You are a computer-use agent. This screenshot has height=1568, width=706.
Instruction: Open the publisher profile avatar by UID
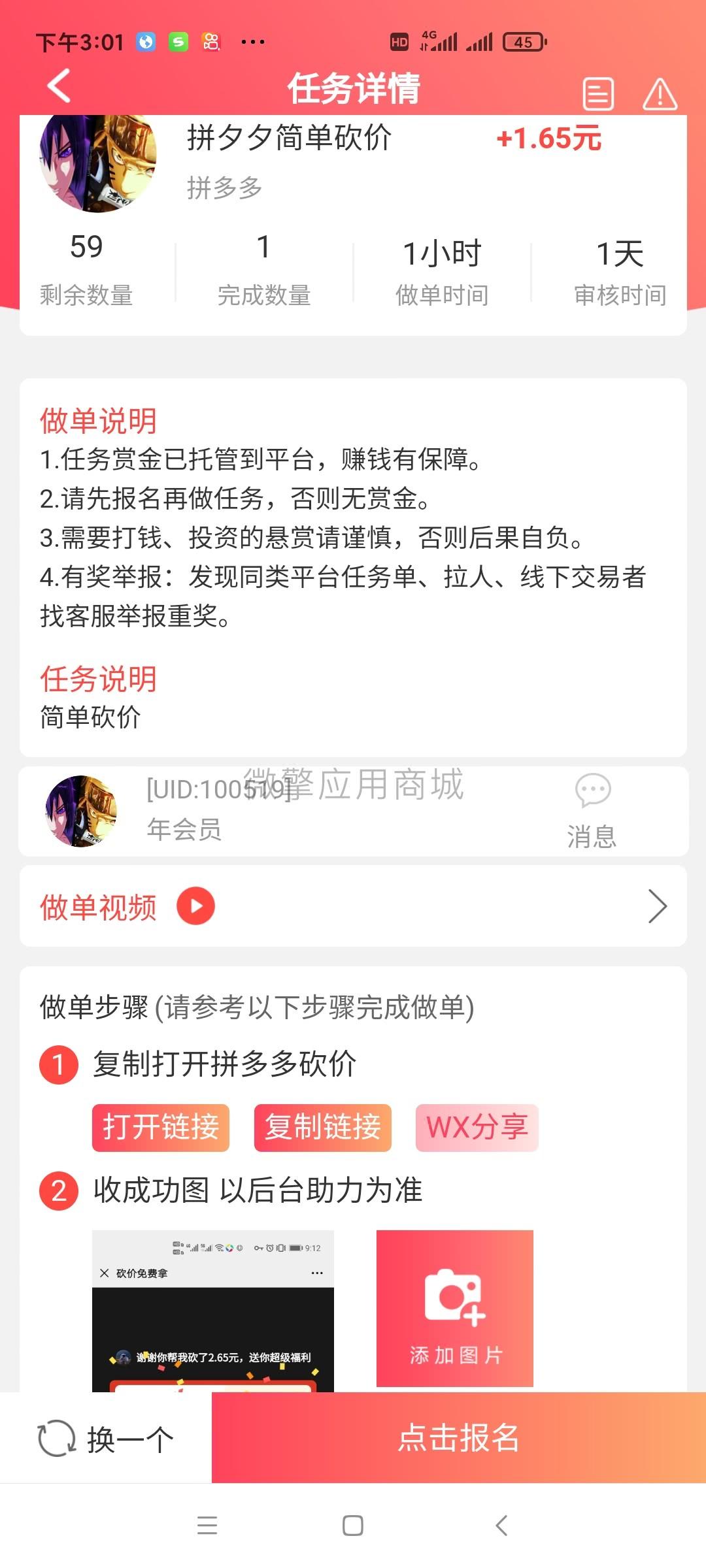coord(81,811)
